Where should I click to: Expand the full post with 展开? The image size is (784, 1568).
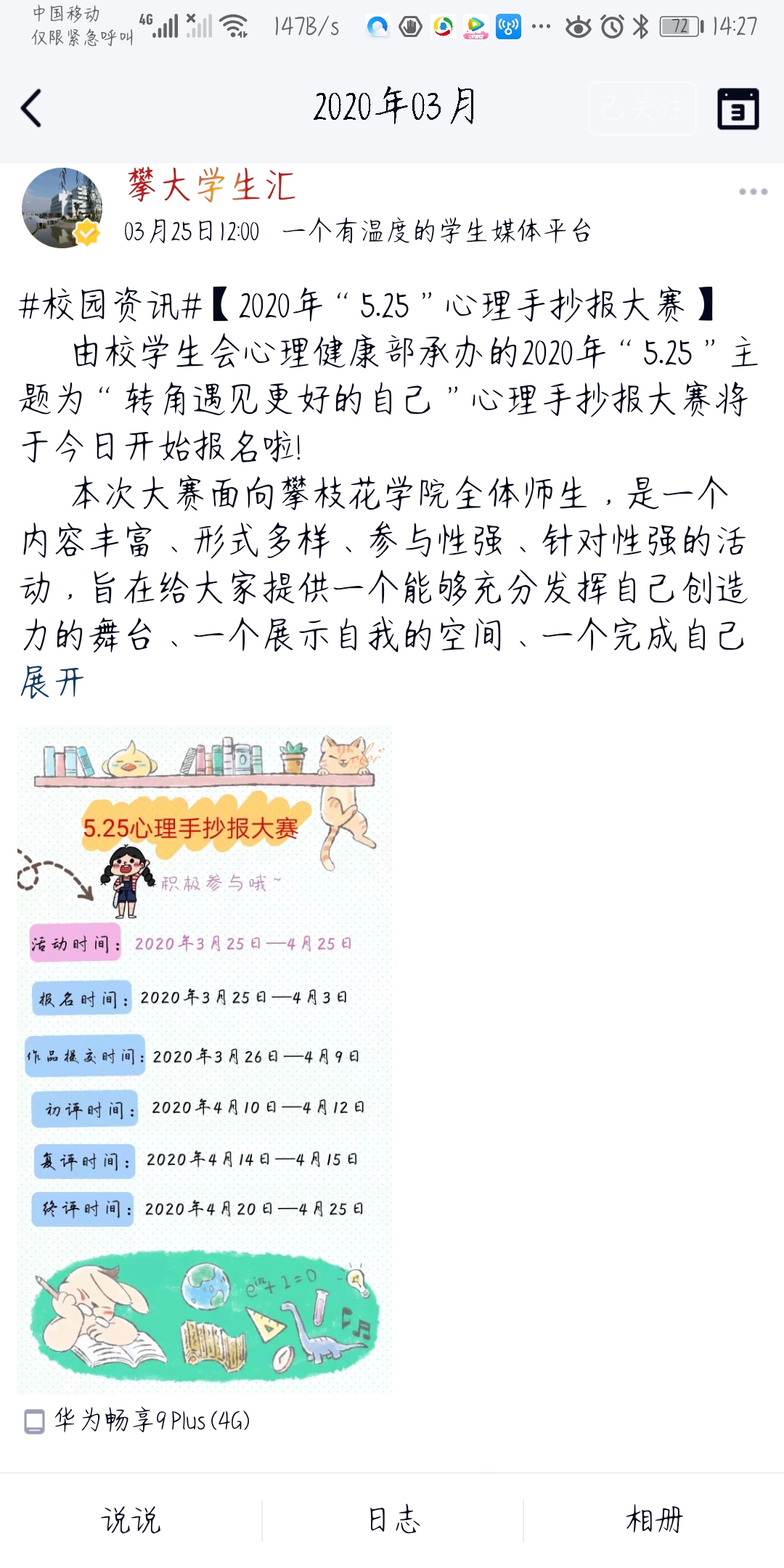click(x=52, y=683)
